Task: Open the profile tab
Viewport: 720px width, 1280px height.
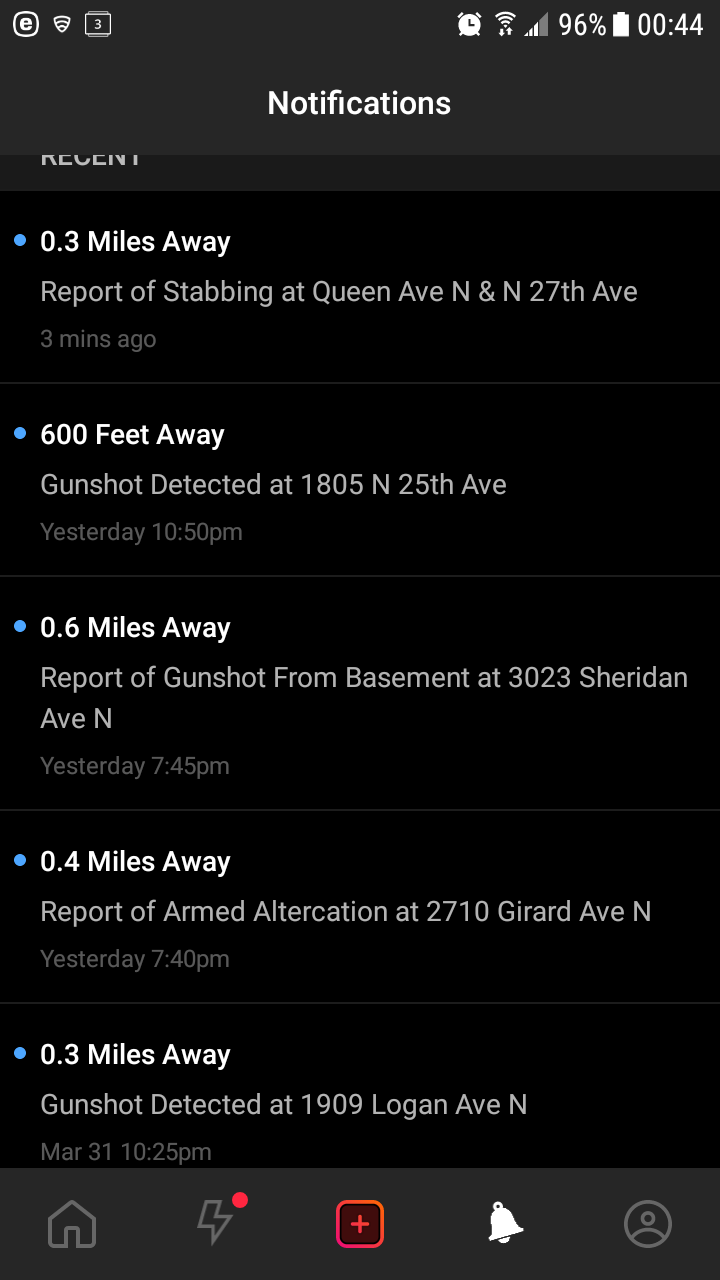Action: (x=648, y=1223)
